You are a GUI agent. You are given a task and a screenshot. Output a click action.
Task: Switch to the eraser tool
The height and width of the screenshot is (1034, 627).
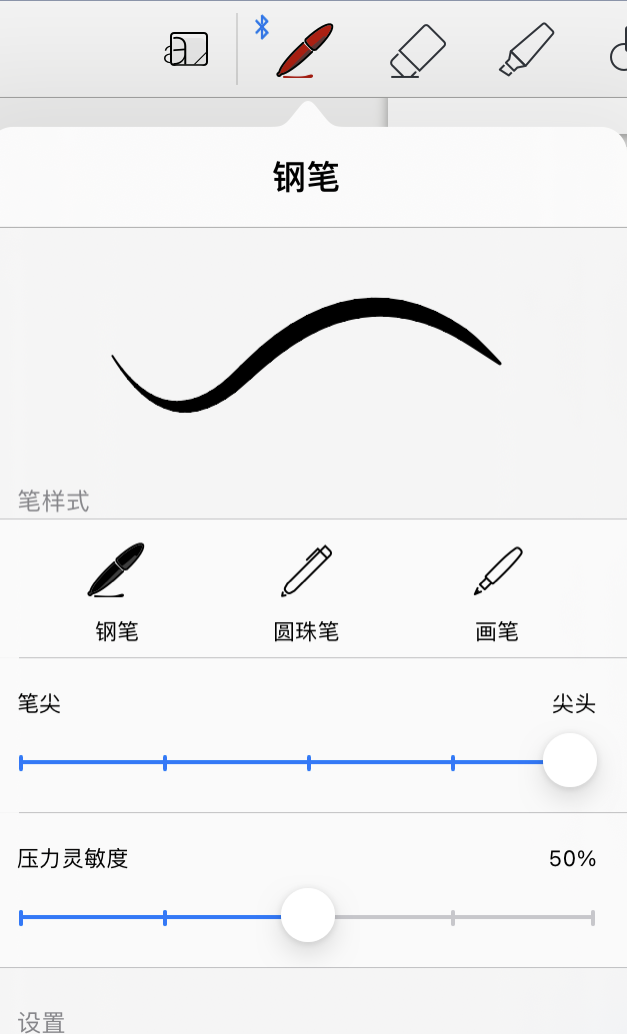[417, 50]
